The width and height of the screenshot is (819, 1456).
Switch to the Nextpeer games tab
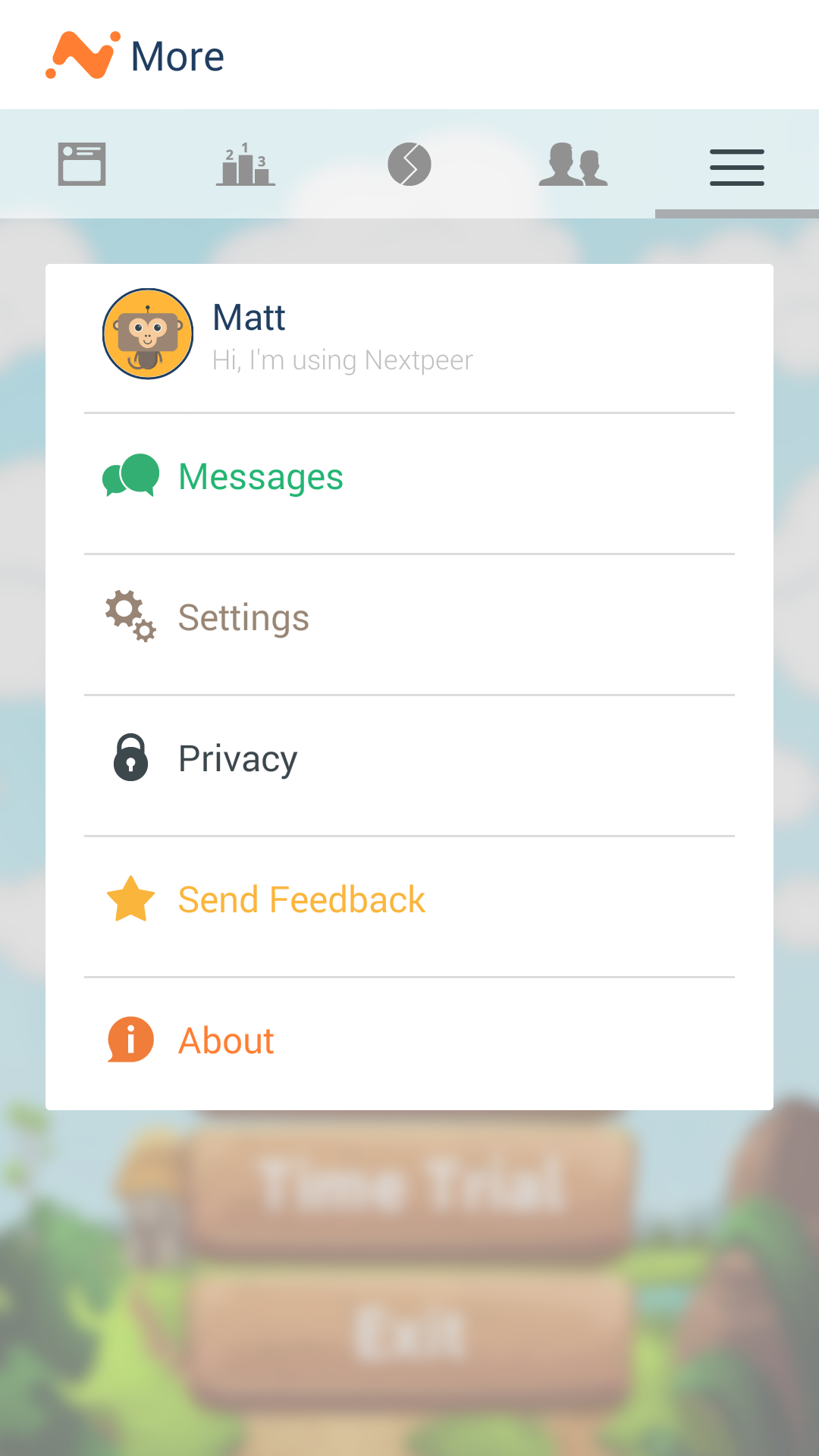click(x=409, y=164)
